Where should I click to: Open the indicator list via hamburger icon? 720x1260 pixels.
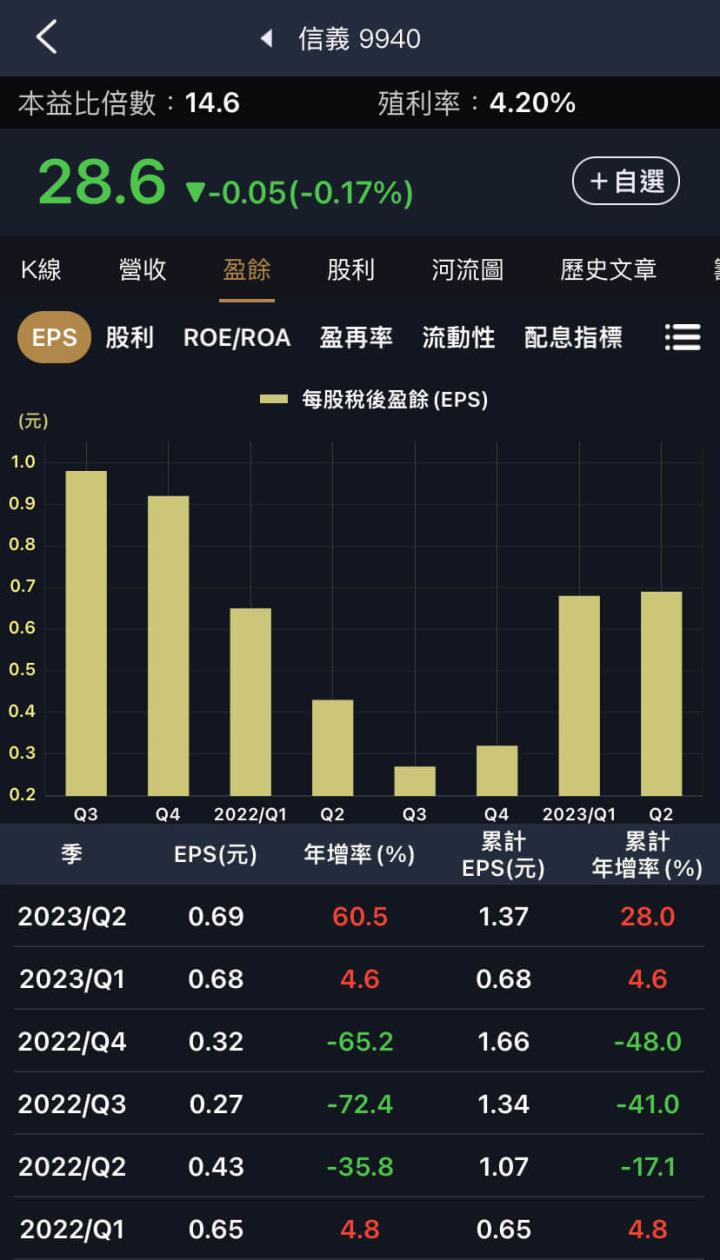pyautogui.click(x=683, y=338)
